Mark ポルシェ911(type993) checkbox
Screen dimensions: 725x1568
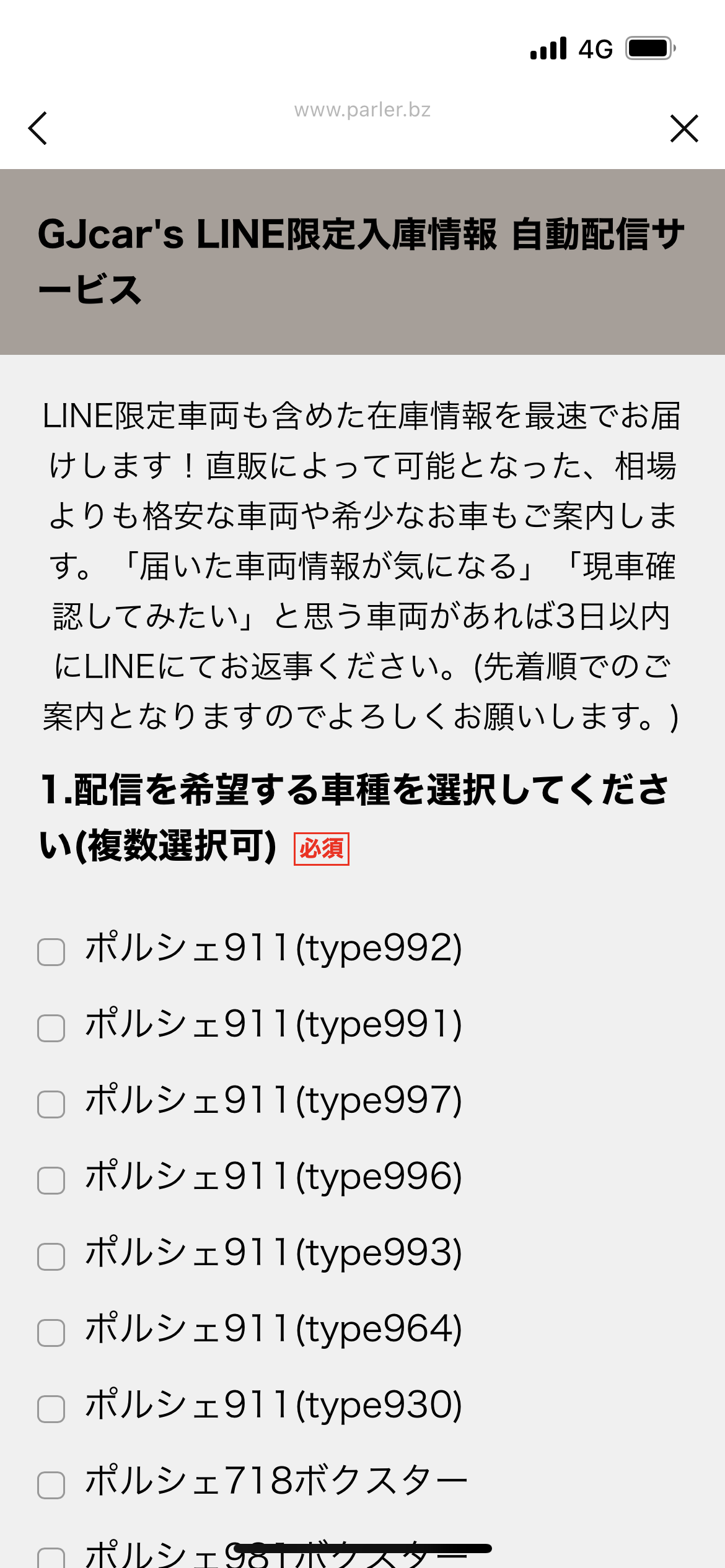point(51,1257)
